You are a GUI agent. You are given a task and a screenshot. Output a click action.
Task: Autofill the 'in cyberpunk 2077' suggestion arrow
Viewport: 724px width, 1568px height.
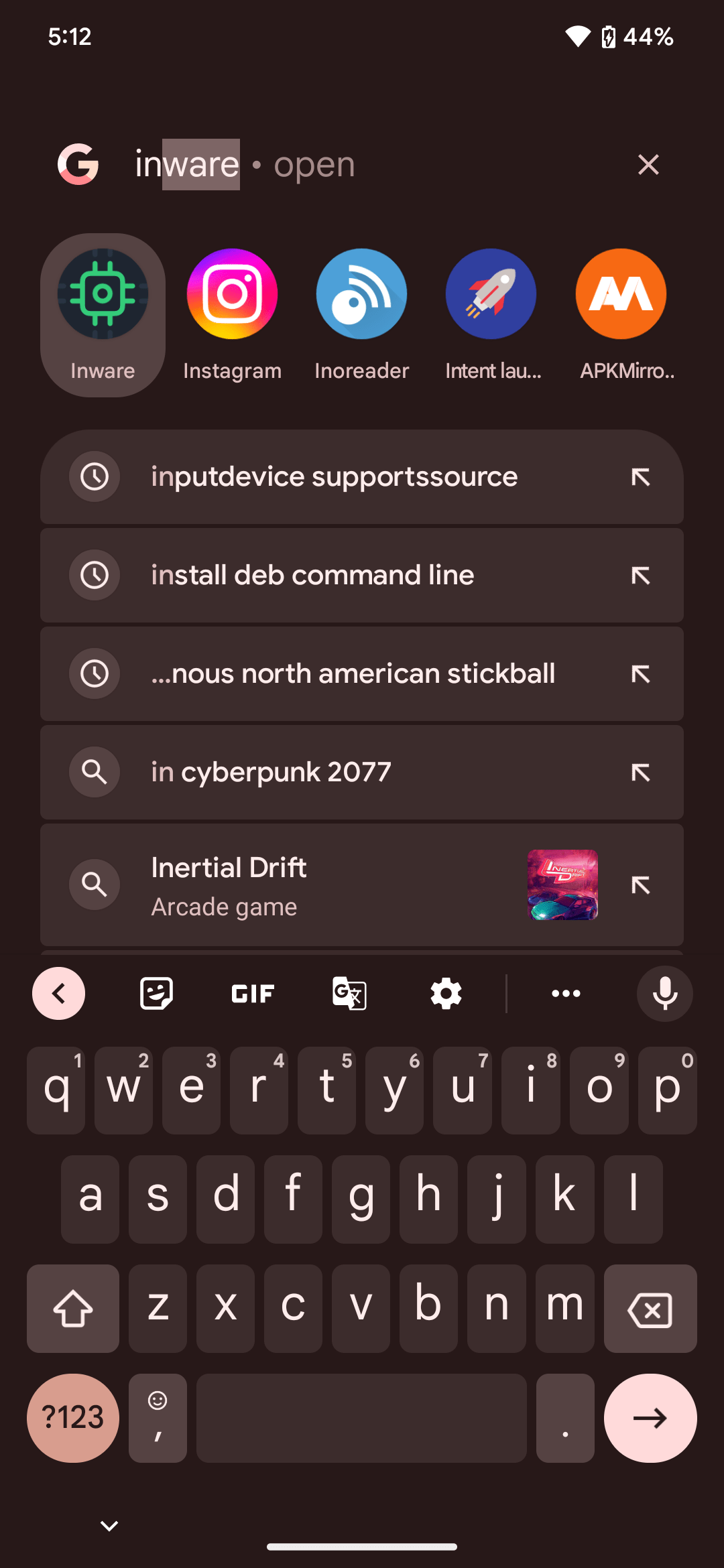[x=641, y=772]
